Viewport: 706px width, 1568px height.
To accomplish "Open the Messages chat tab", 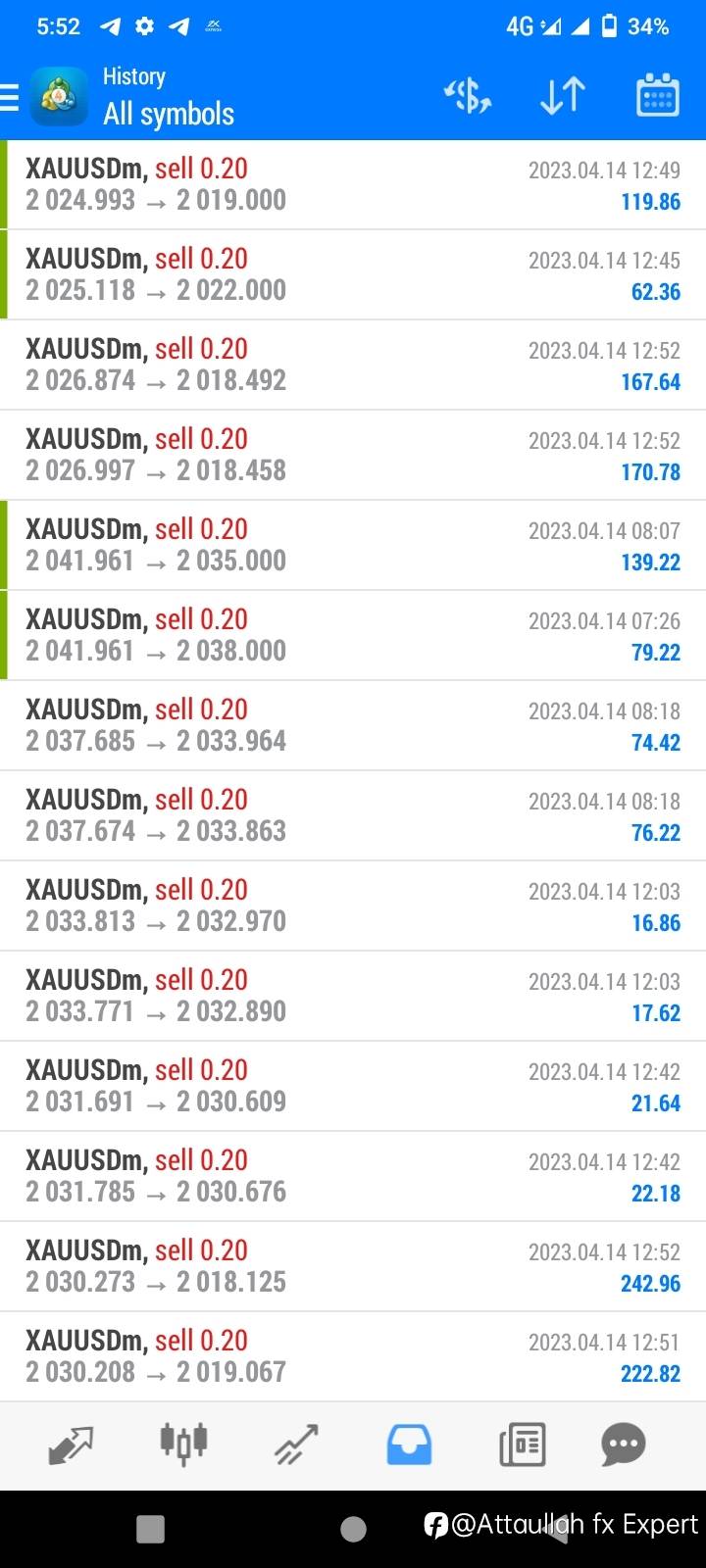I will coord(624,1445).
